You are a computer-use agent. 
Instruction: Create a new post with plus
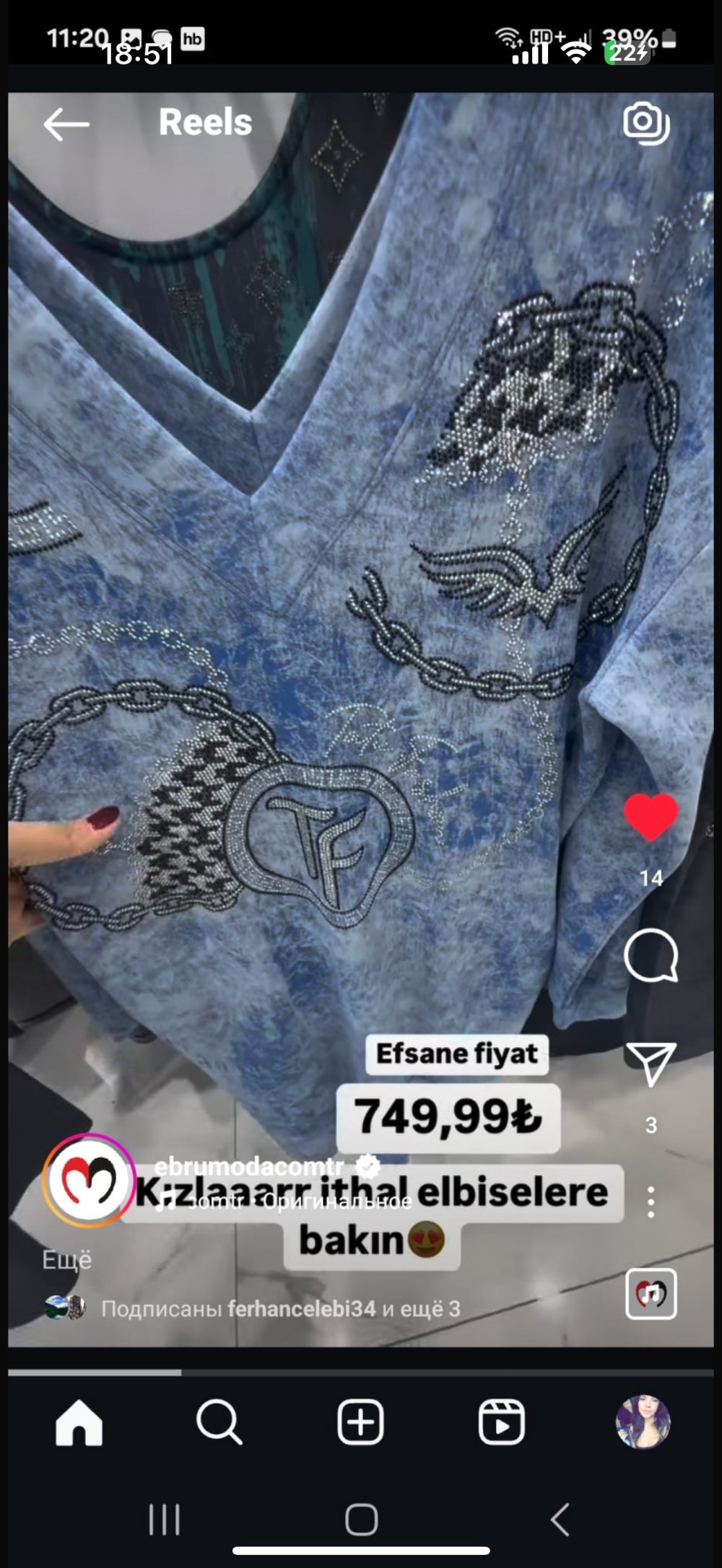360,1422
